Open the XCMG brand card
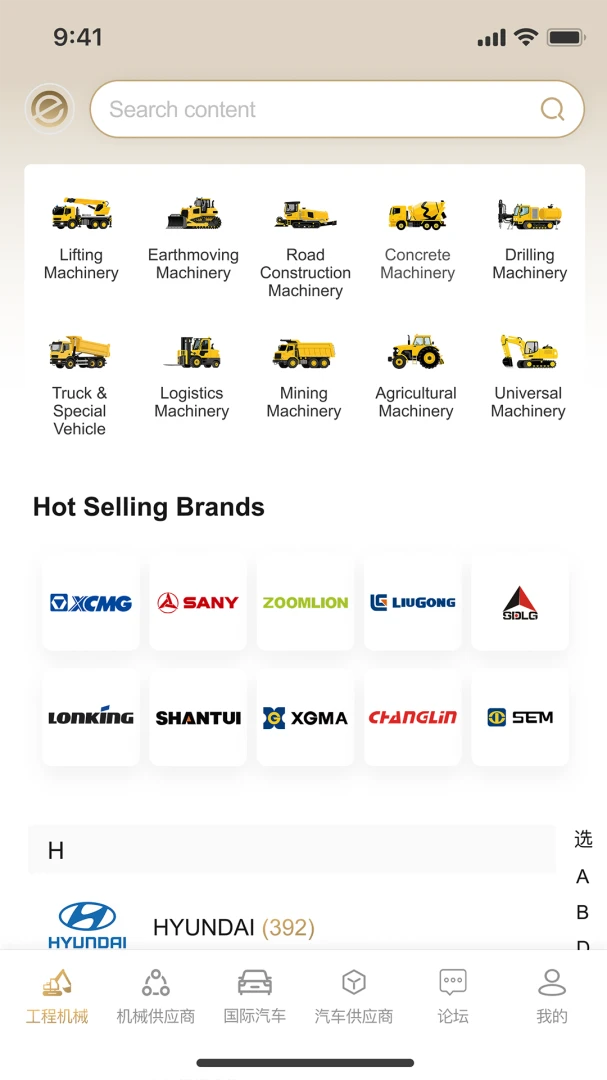The height and width of the screenshot is (1080, 607). pos(91,603)
